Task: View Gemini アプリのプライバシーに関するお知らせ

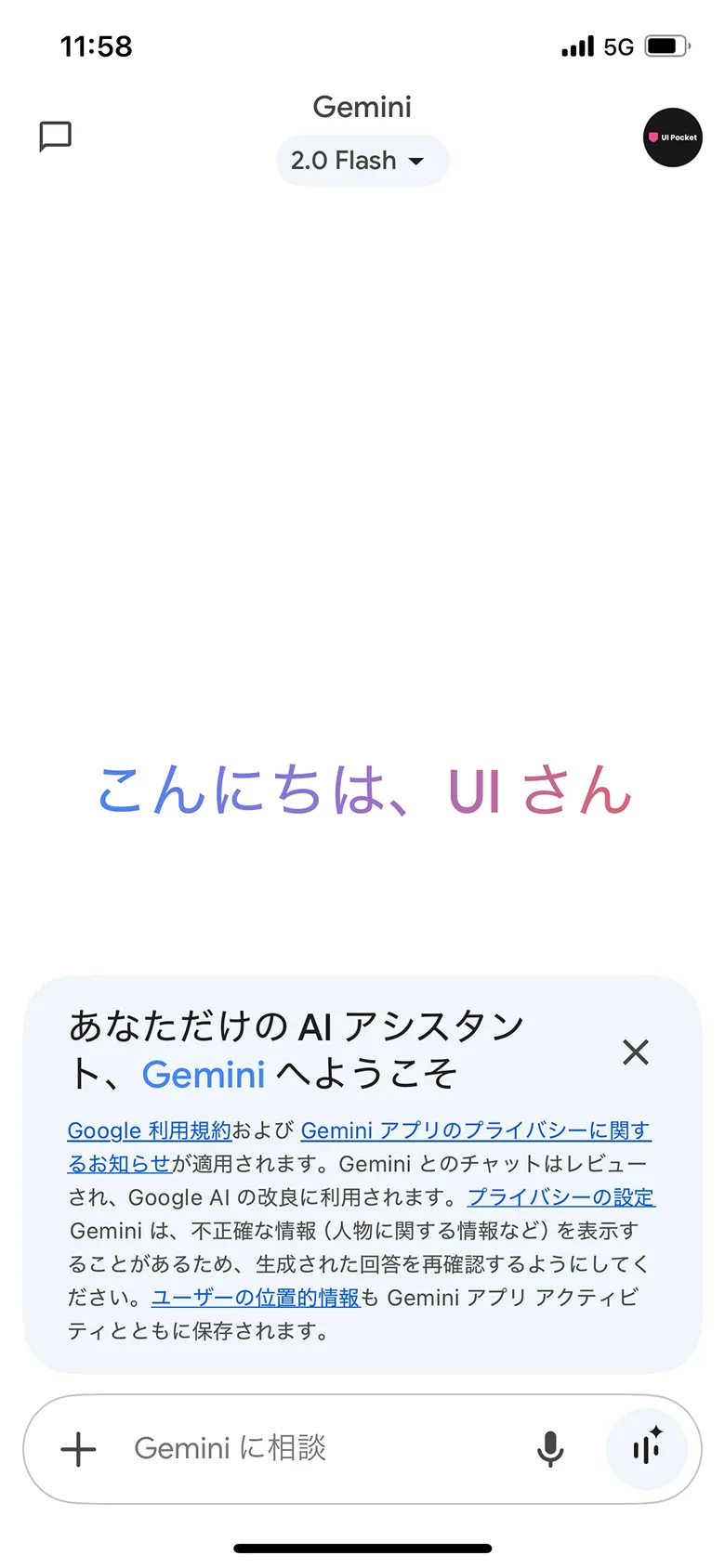Action: click(x=474, y=1130)
